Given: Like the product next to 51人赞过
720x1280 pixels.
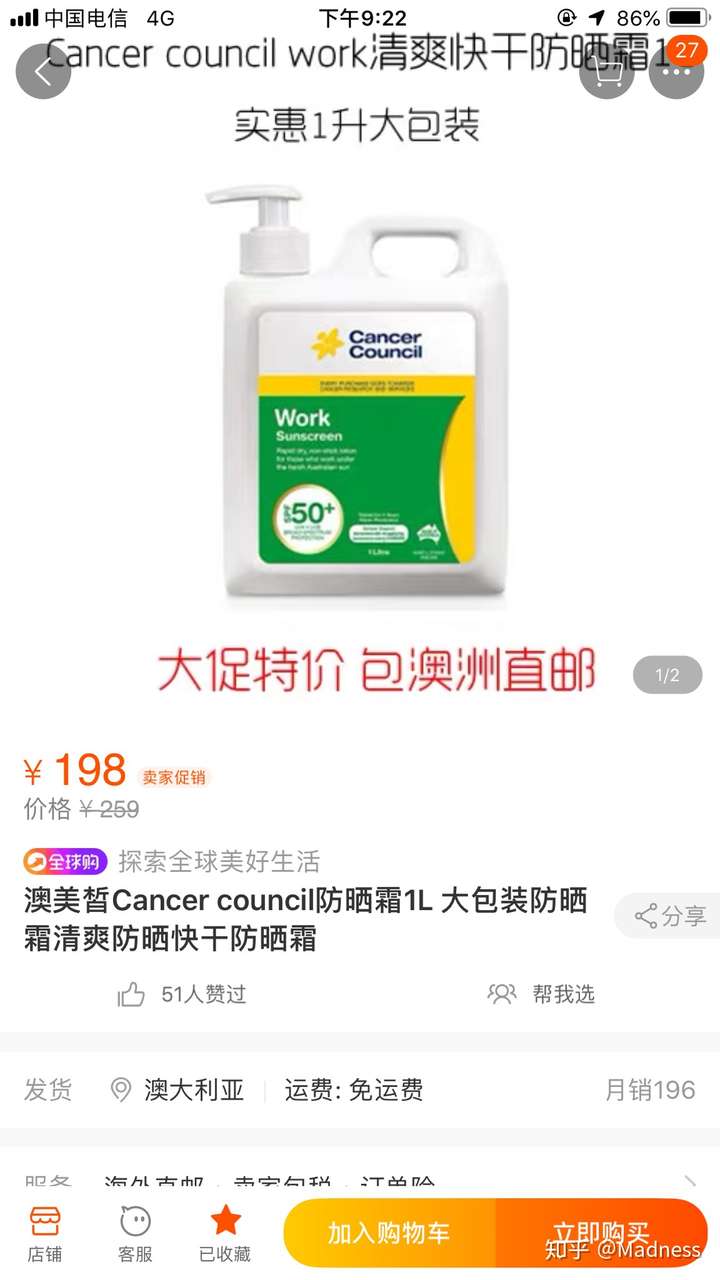Looking at the screenshot, I should click(x=132, y=994).
